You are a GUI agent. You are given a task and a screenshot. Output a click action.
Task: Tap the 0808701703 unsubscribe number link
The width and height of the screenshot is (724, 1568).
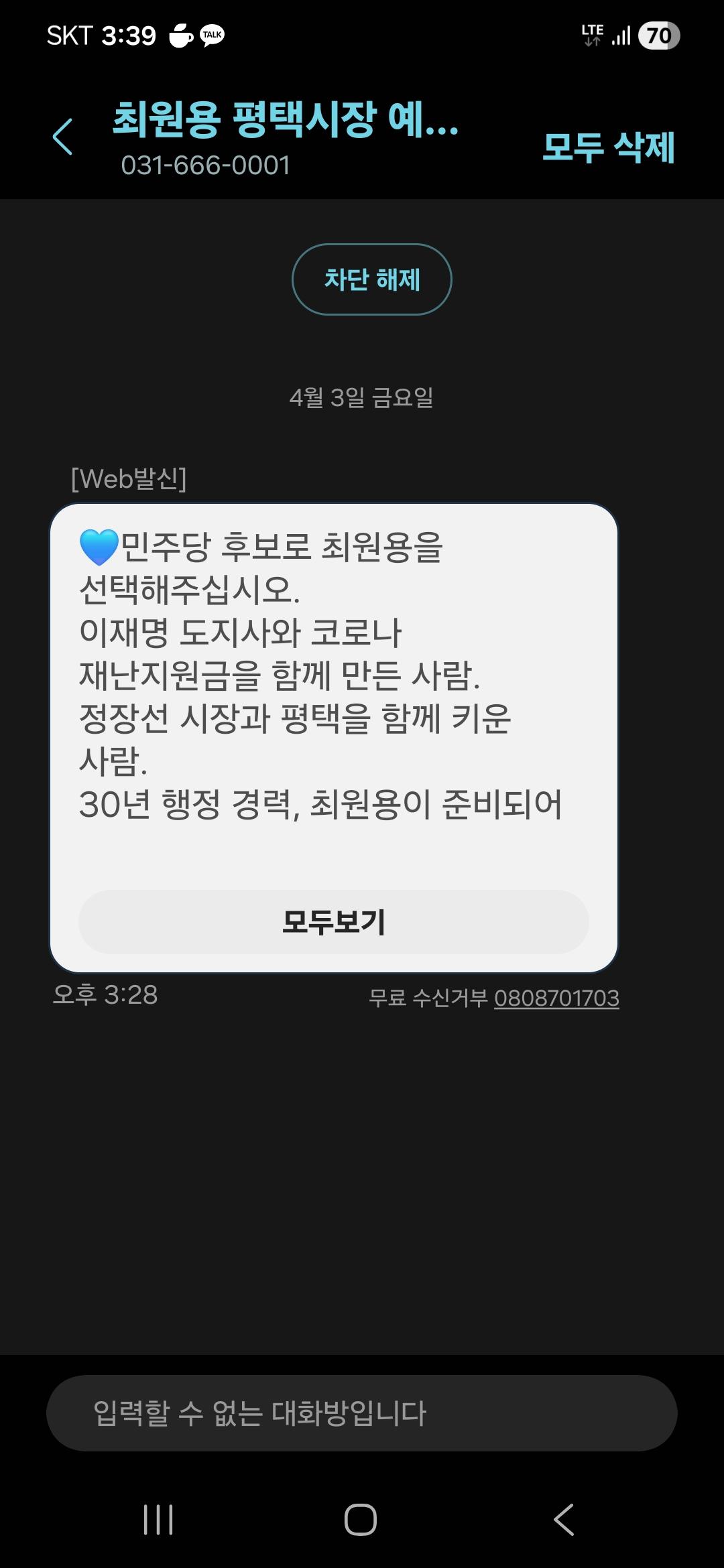coord(558,997)
